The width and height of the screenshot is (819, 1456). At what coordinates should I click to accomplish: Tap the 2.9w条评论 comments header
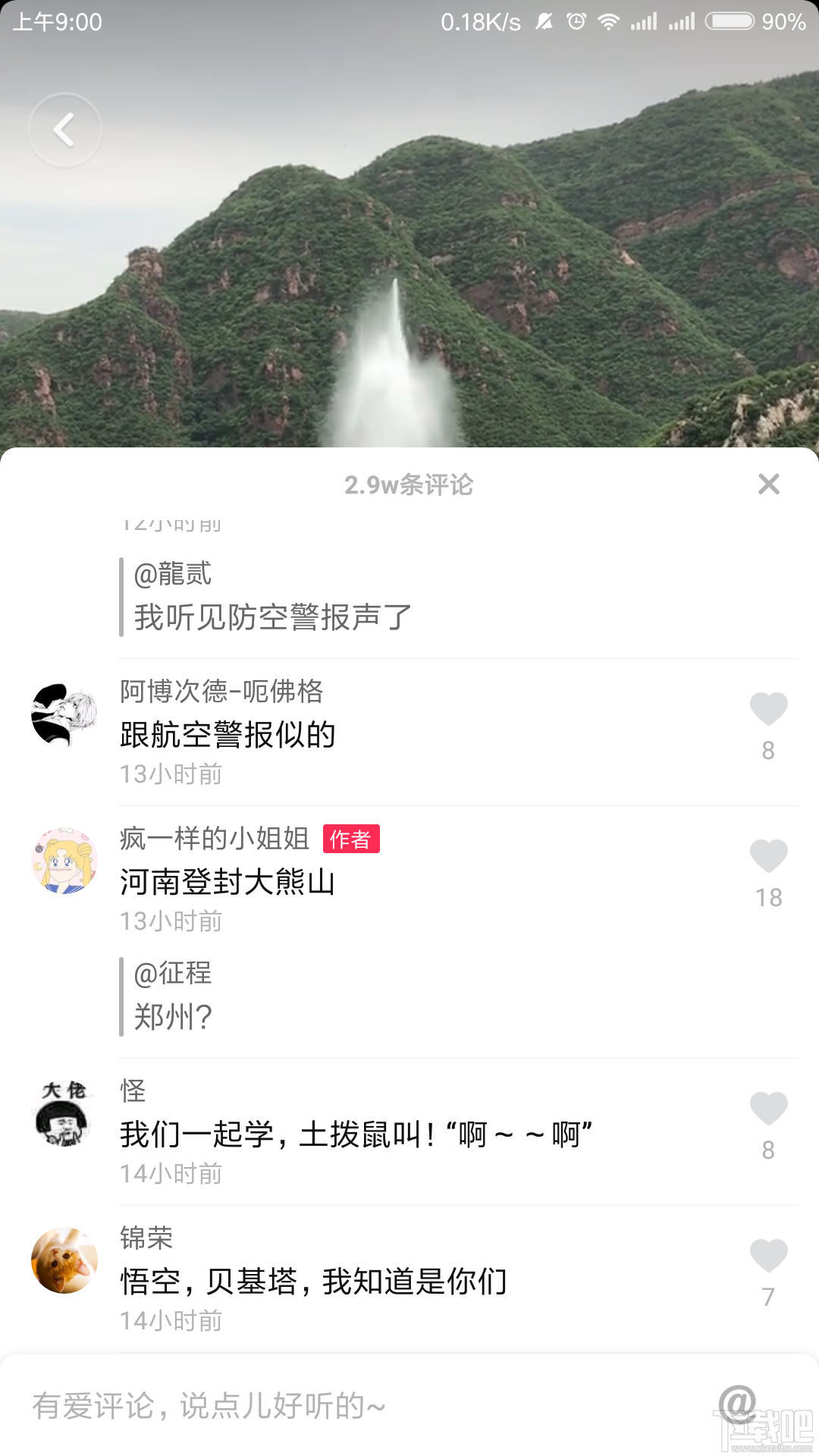pyautogui.click(x=408, y=485)
